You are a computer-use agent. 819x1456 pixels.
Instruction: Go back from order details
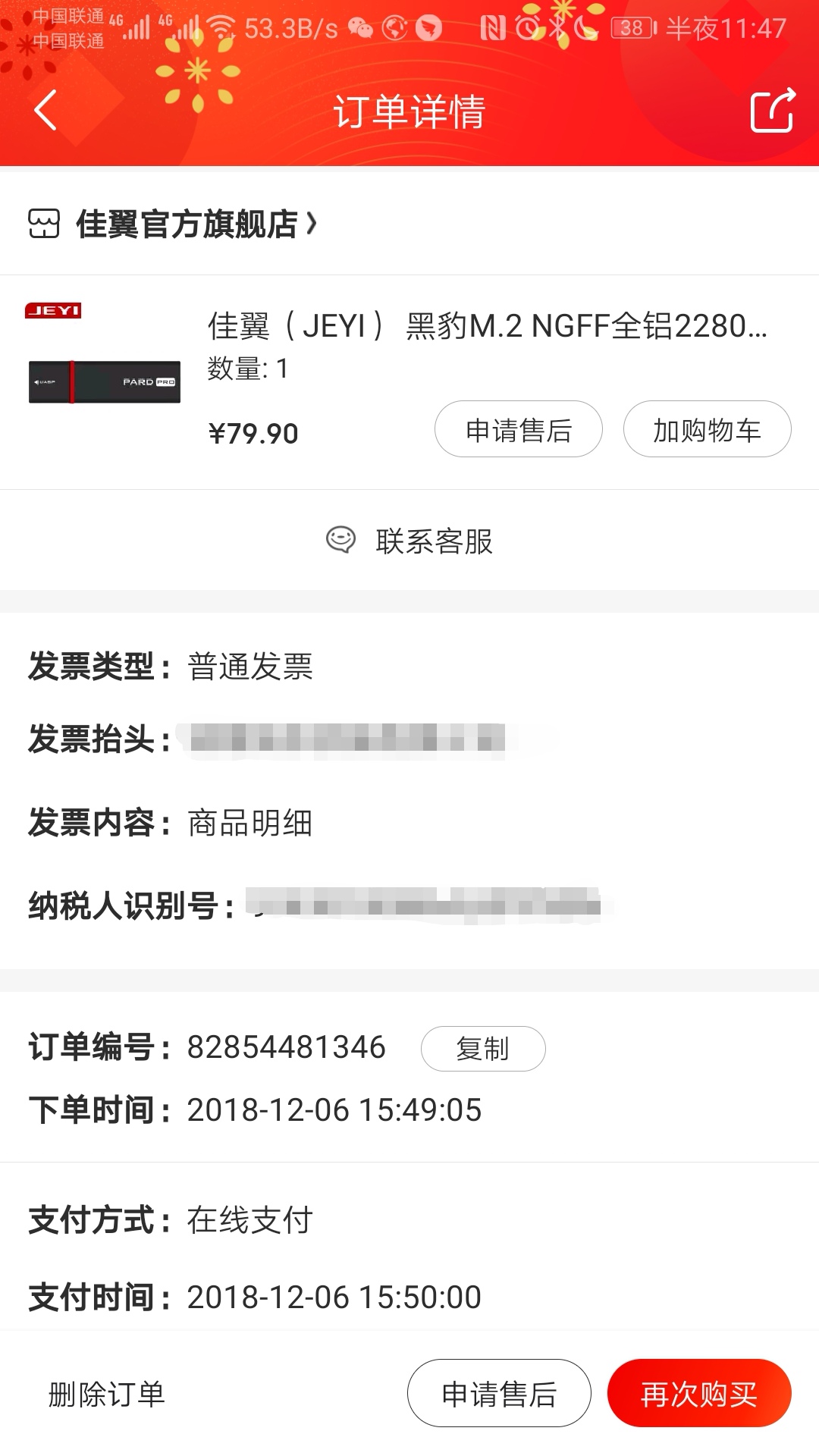(45, 111)
